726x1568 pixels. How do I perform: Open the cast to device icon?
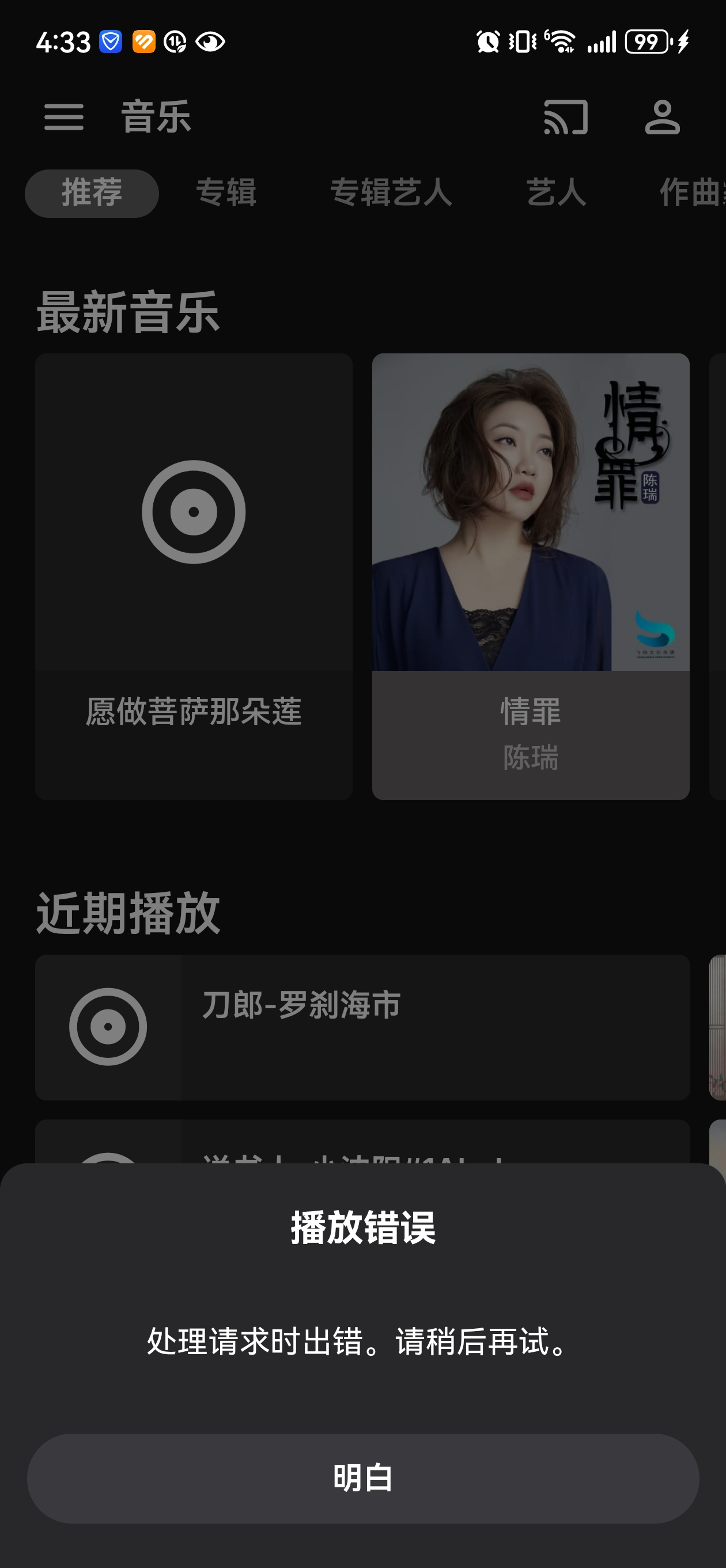[x=565, y=117]
